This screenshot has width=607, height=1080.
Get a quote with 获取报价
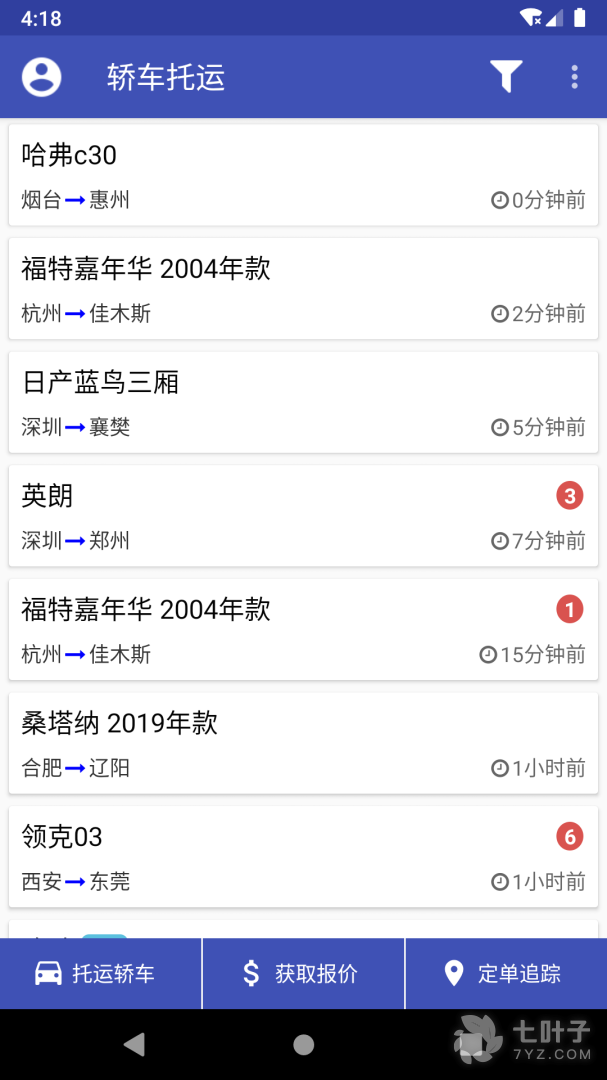[x=303, y=974]
